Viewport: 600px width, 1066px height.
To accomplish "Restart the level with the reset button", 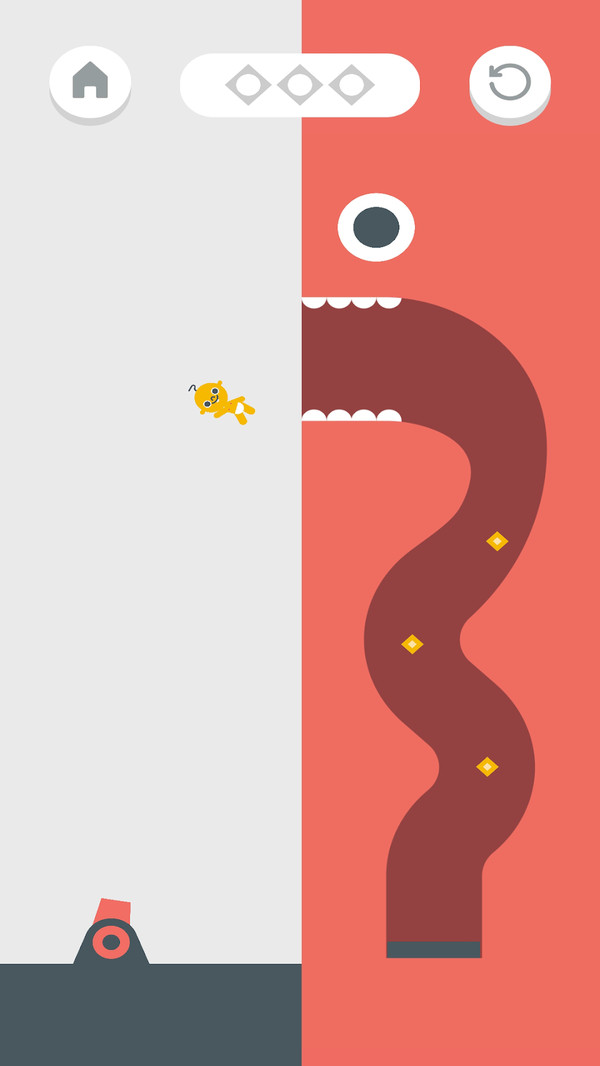I will tap(510, 81).
